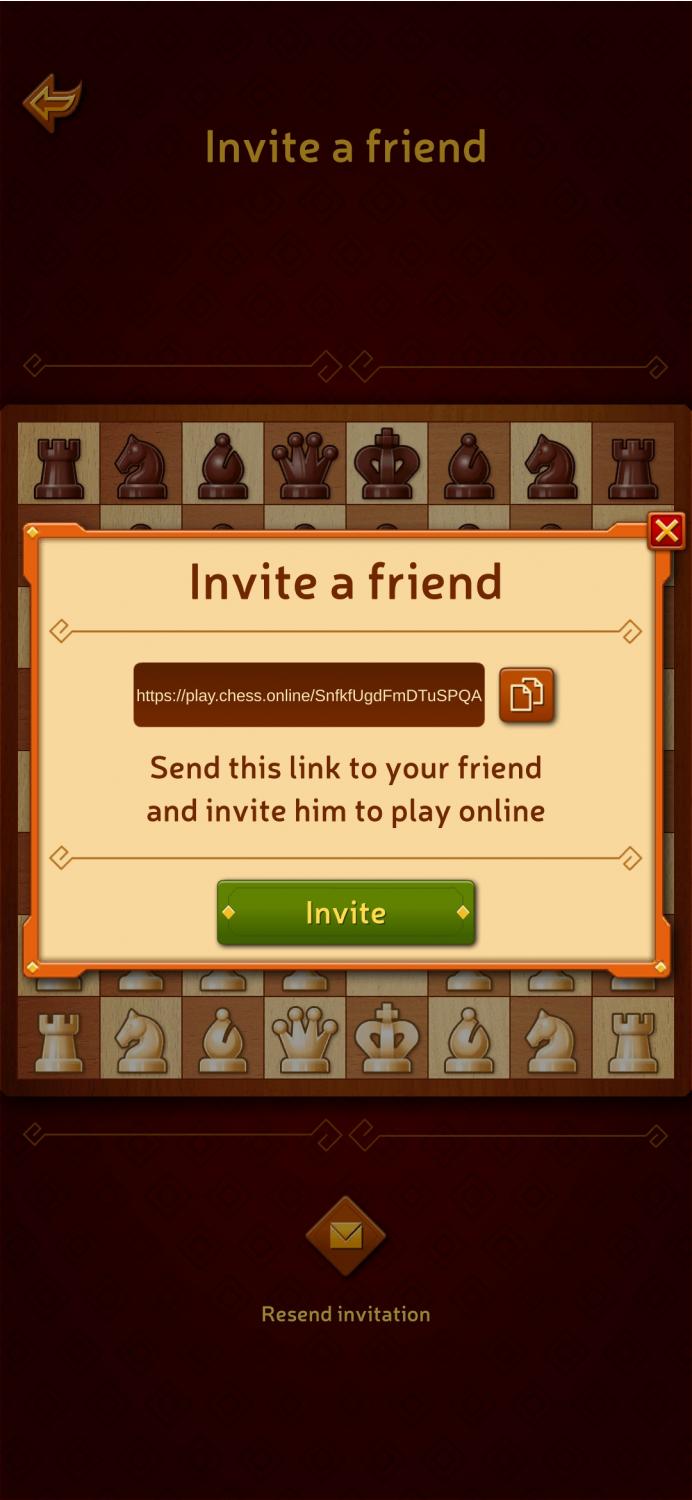Copy the invitation link
Image resolution: width=692 pixels, height=1500 pixels.
526,695
